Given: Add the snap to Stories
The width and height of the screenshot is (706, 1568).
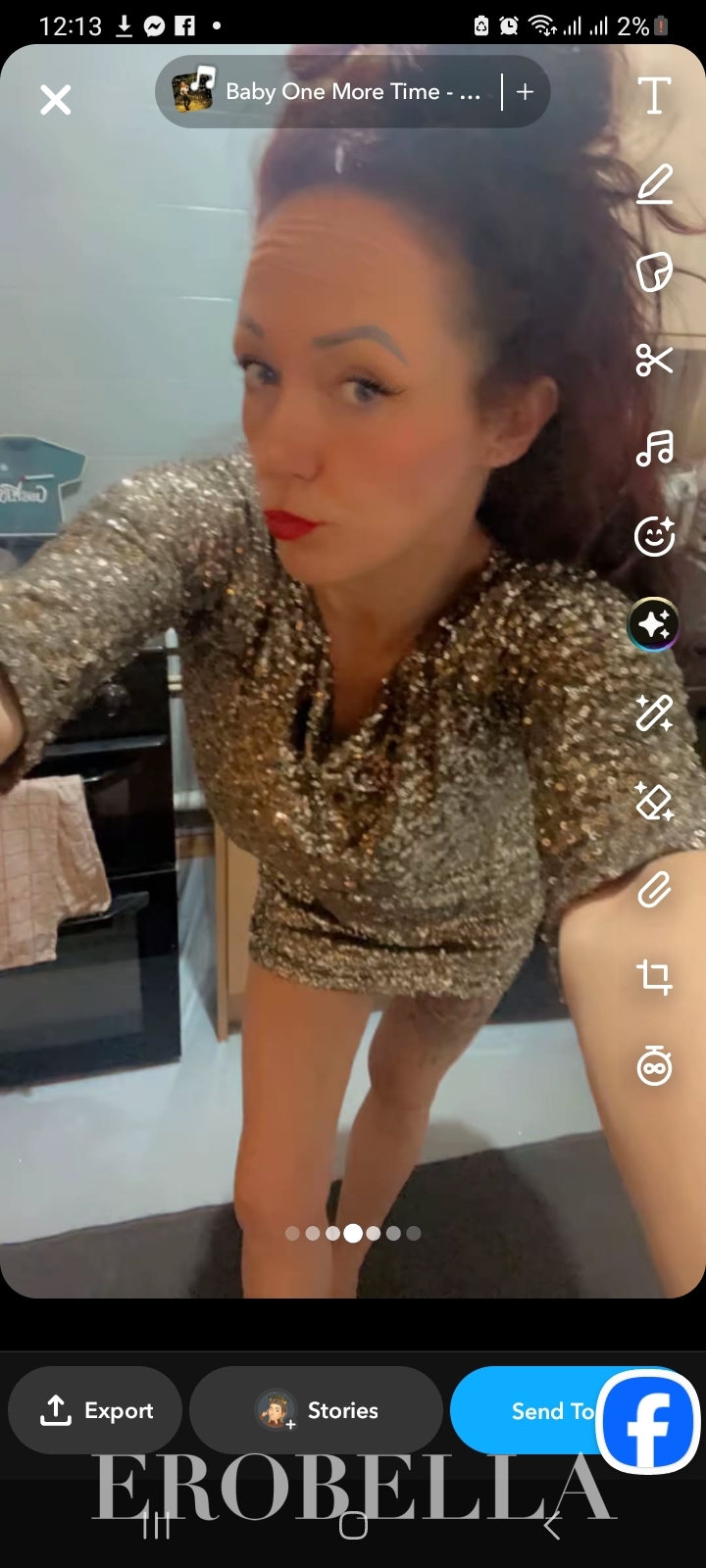Looking at the screenshot, I should (316, 1410).
